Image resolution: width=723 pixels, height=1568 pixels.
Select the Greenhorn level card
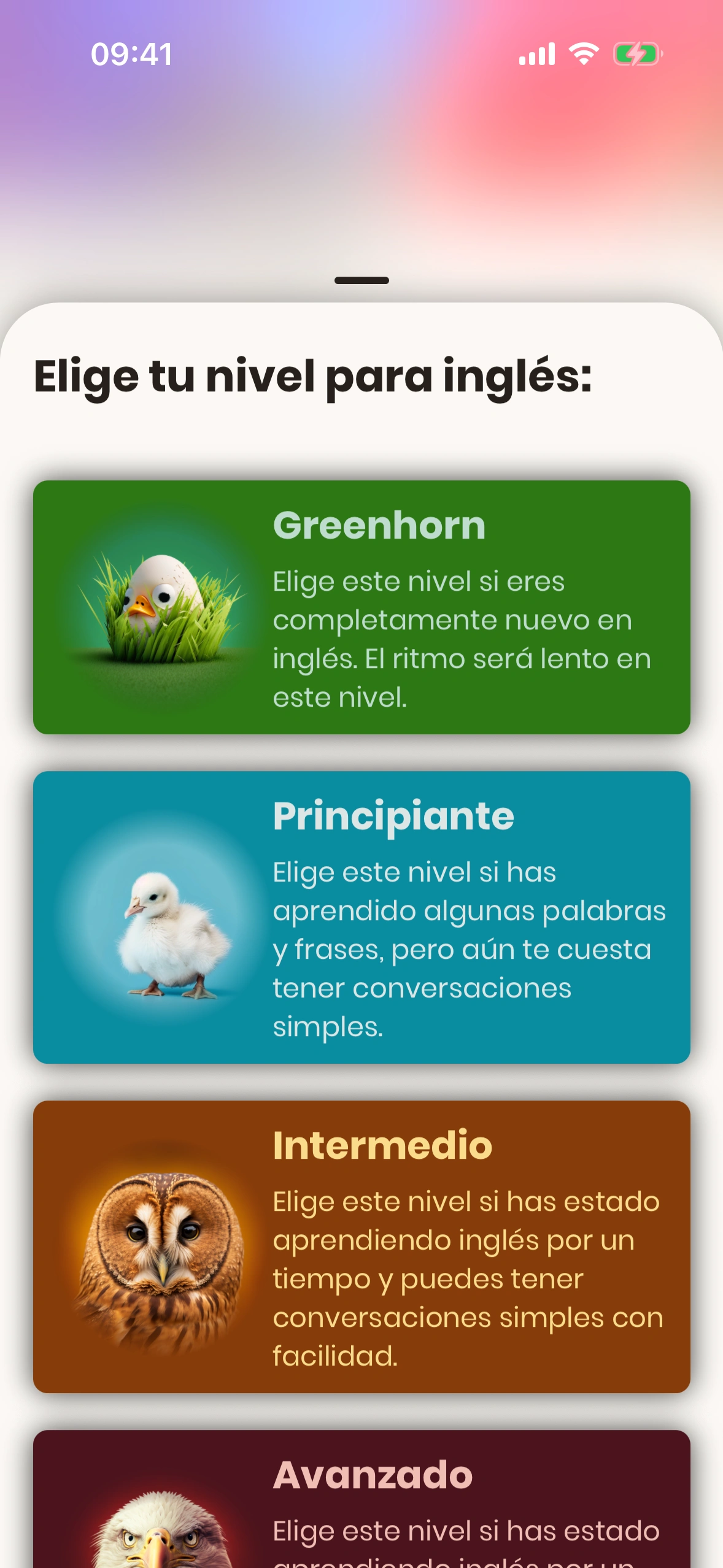361,607
